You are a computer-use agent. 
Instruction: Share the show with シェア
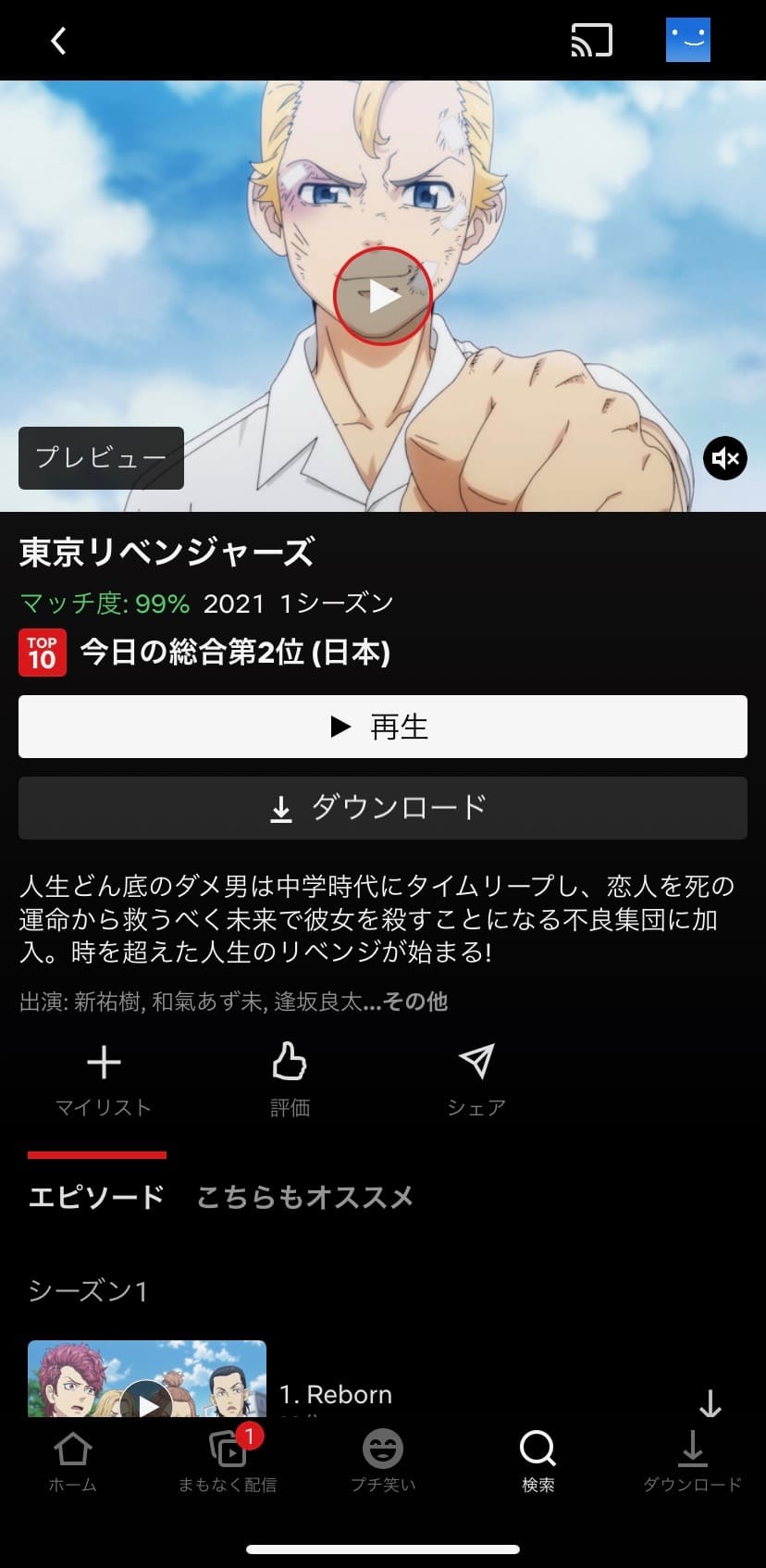click(476, 1078)
